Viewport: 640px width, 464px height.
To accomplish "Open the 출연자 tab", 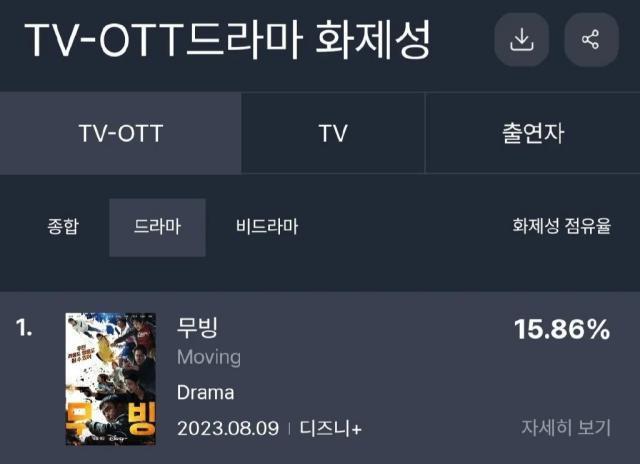I will pos(532,133).
